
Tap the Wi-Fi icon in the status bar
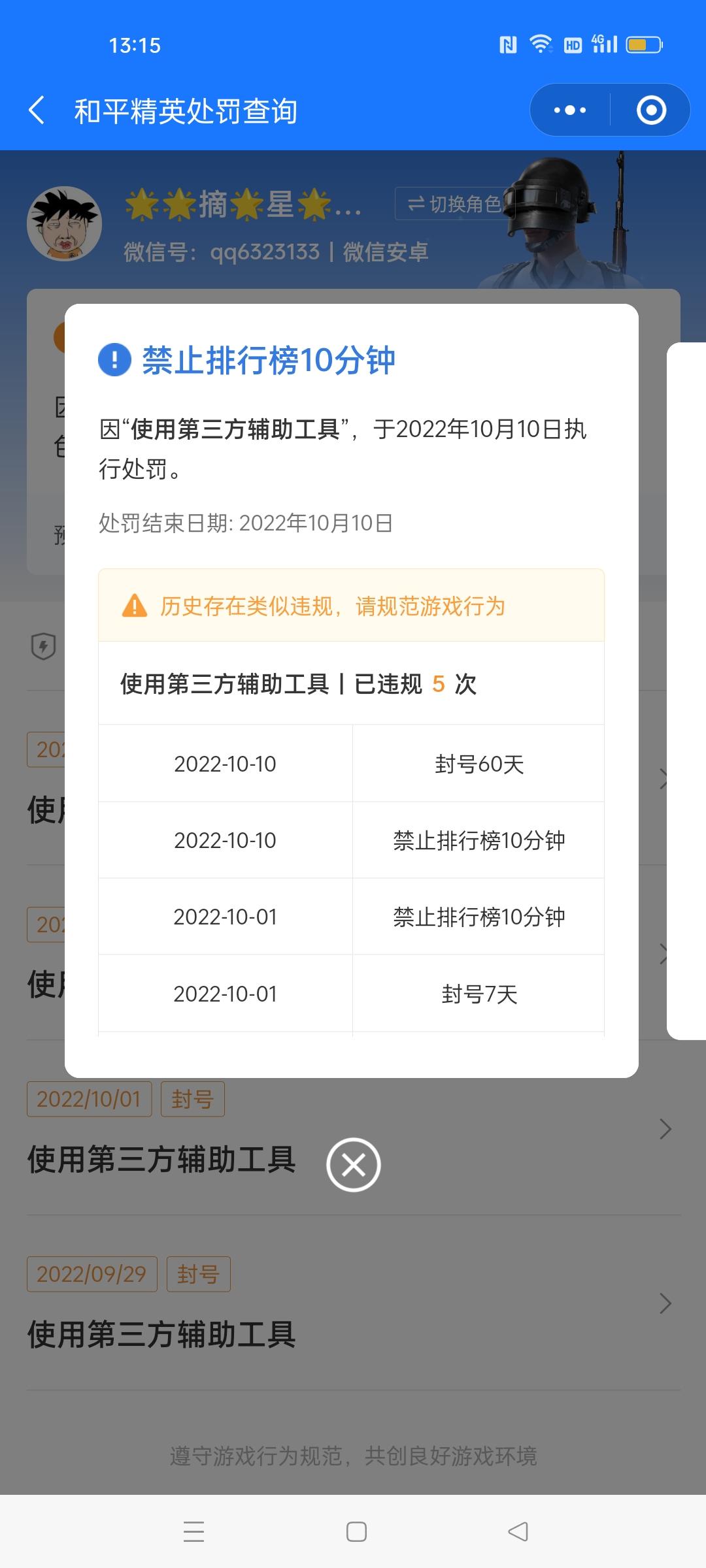[539, 44]
